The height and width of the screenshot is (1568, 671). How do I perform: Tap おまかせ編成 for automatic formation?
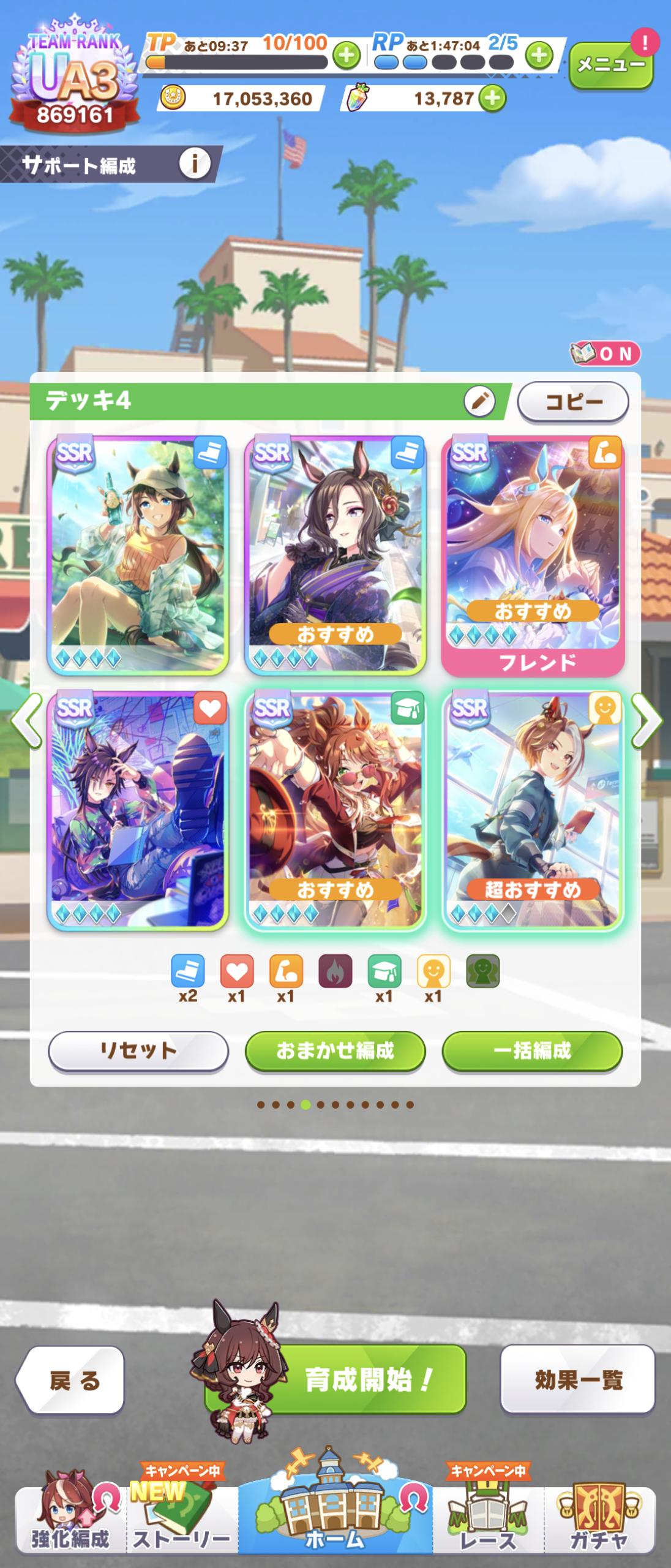pyautogui.click(x=335, y=1050)
